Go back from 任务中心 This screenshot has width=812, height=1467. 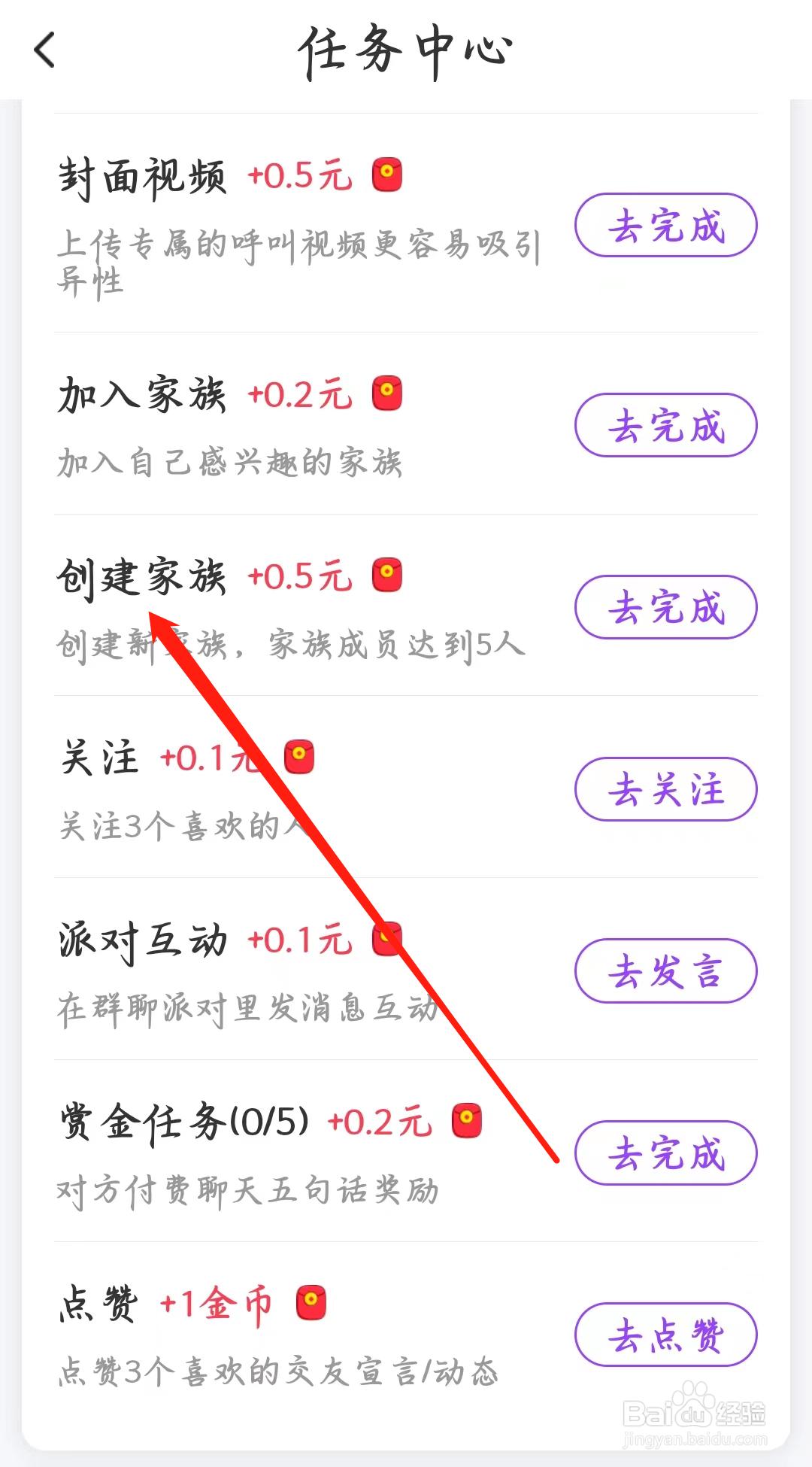[x=45, y=50]
